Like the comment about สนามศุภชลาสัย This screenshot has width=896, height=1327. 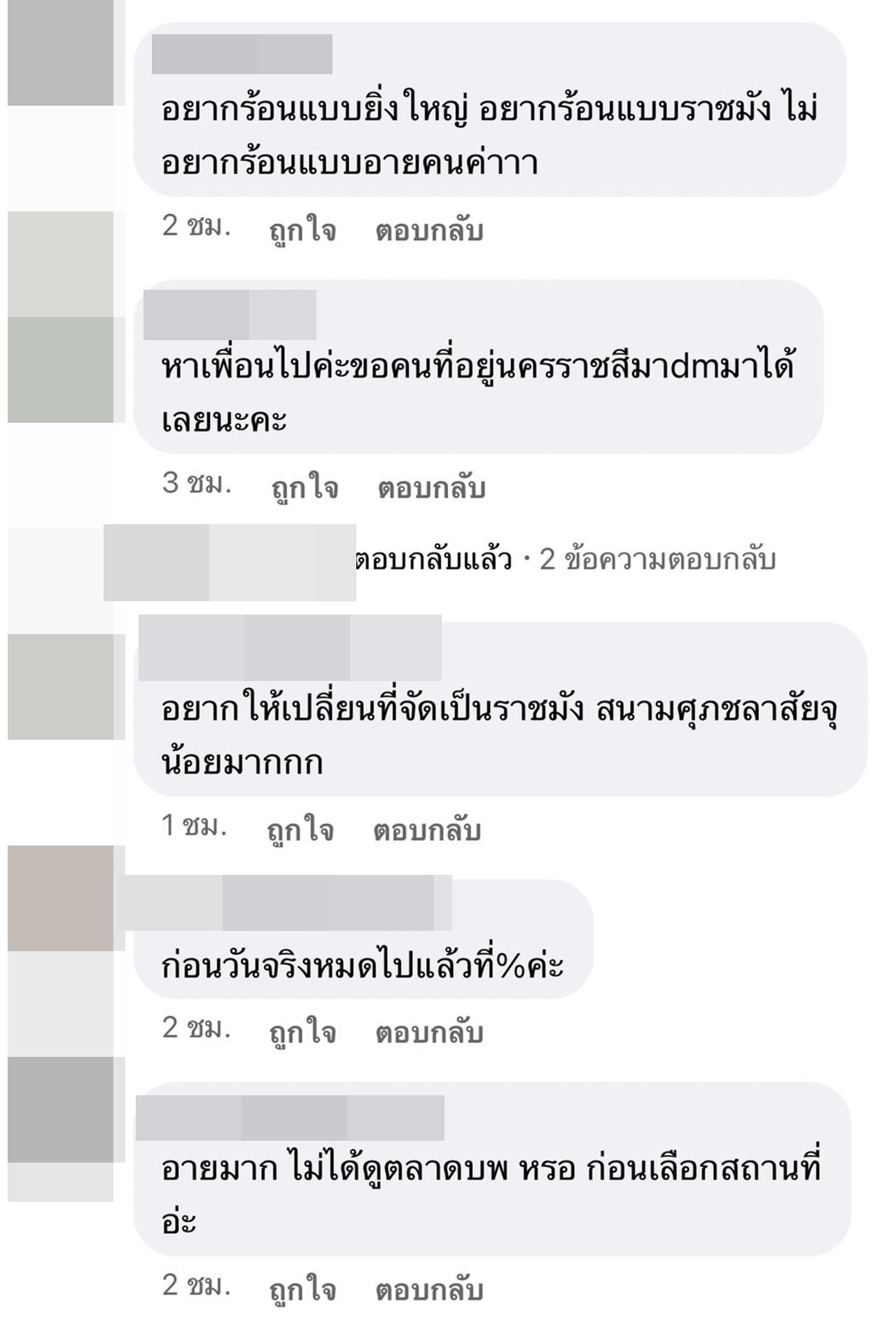click(300, 829)
